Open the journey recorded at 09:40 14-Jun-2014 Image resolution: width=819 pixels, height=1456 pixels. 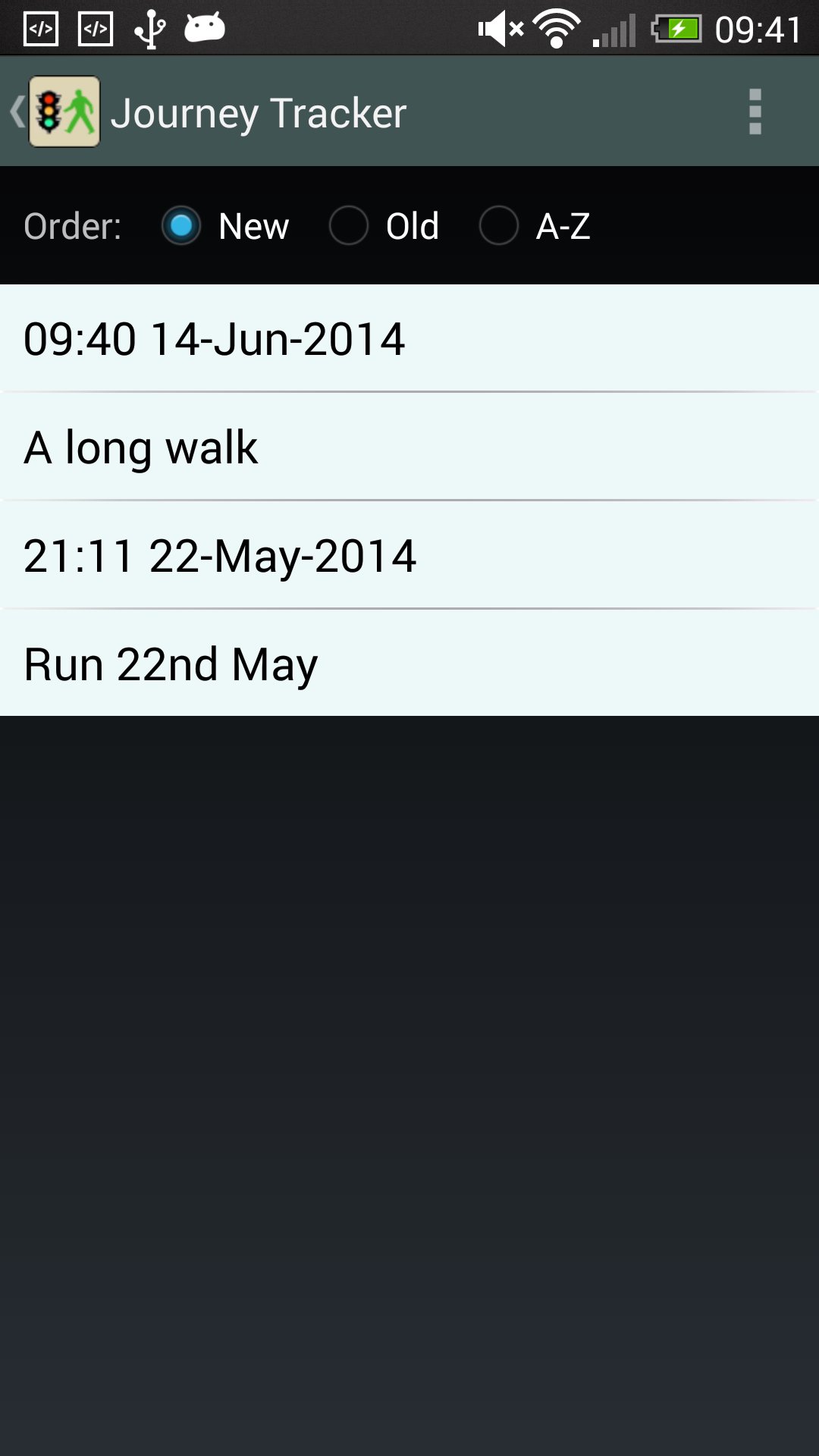tap(409, 340)
